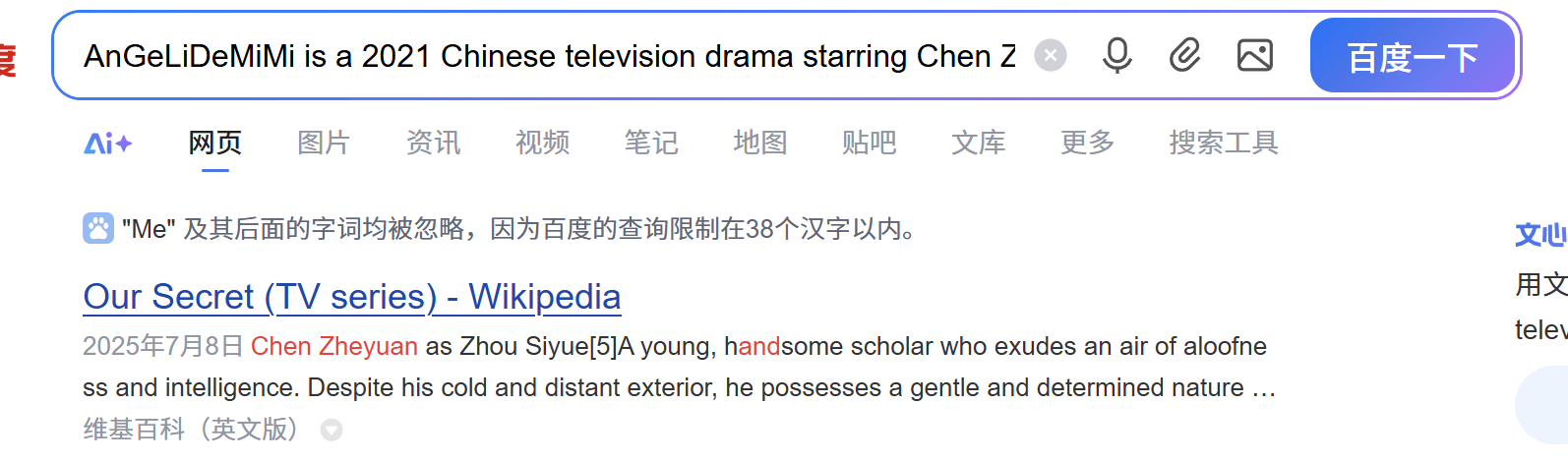
Task: Switch to the 视频 tab
Action: [542, 144]
